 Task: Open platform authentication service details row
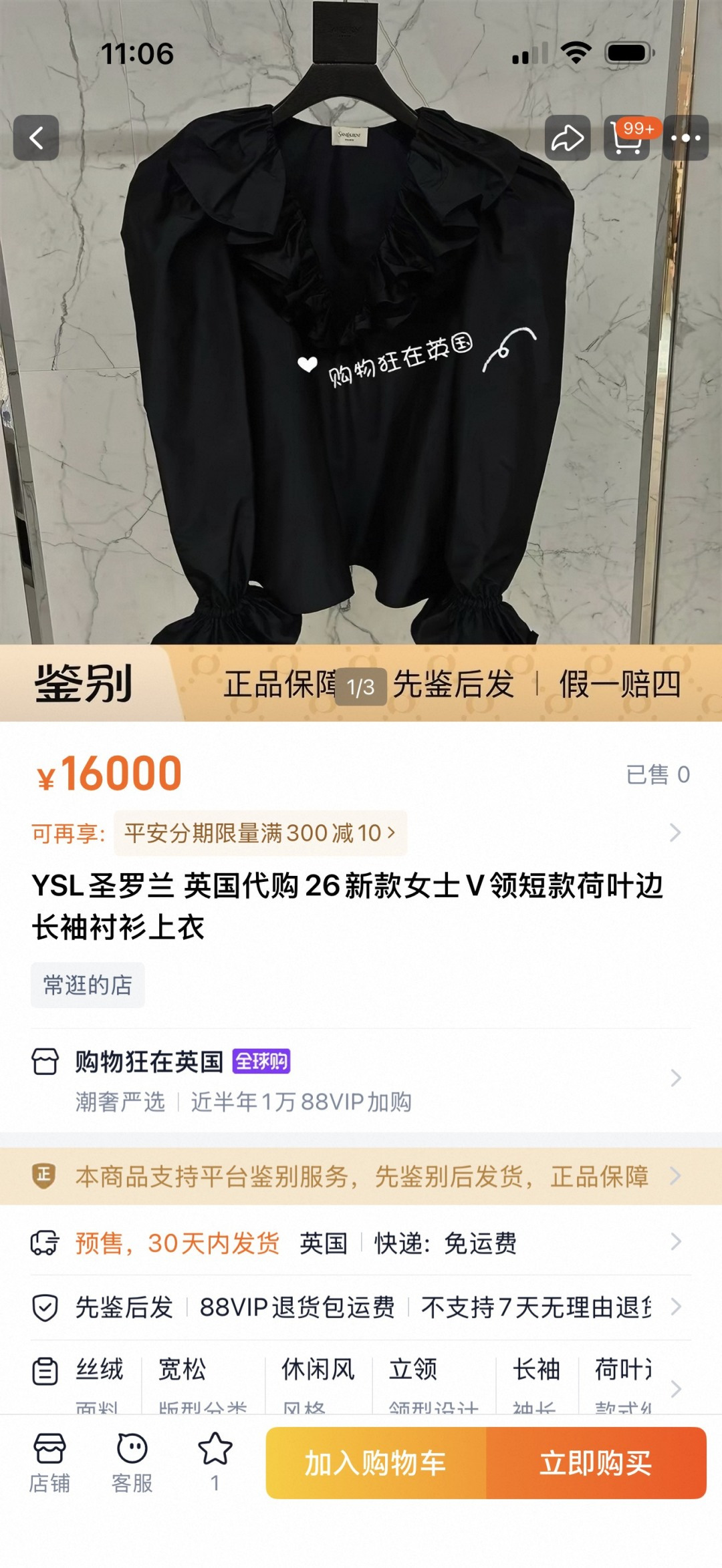point(361,1177)
